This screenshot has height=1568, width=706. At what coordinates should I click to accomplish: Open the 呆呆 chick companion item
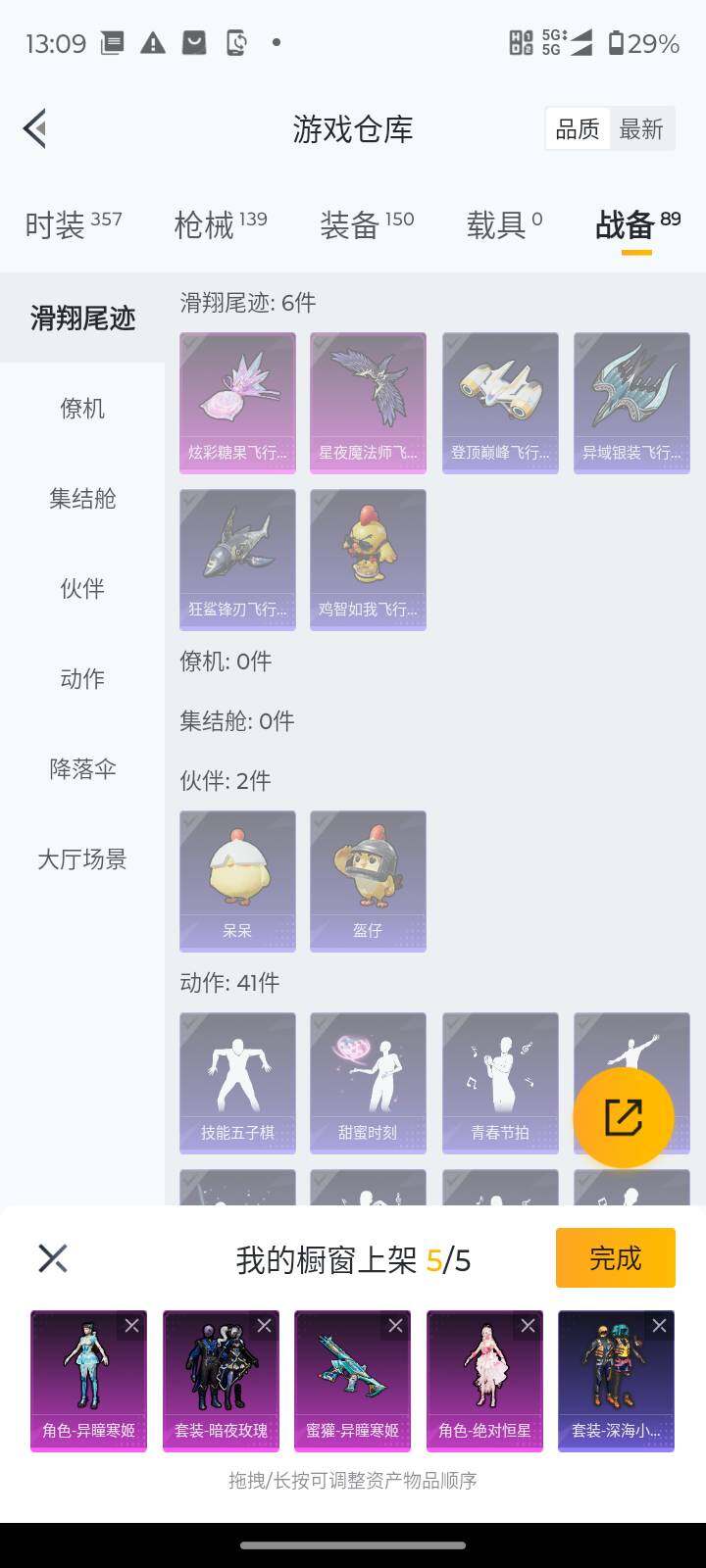click(x=237, y=880)
